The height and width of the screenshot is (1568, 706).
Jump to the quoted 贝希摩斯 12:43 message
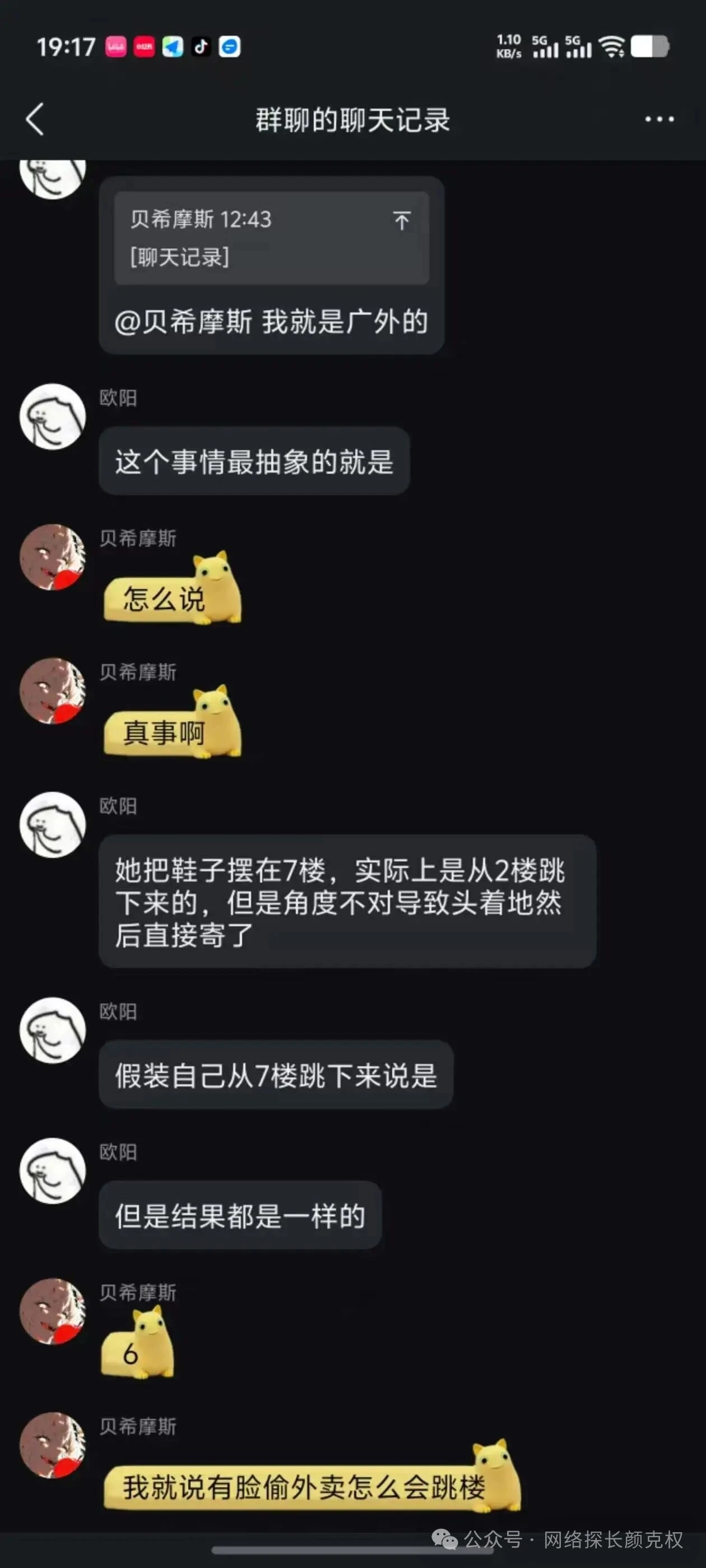pyautogui.click(x=401, y=220)
